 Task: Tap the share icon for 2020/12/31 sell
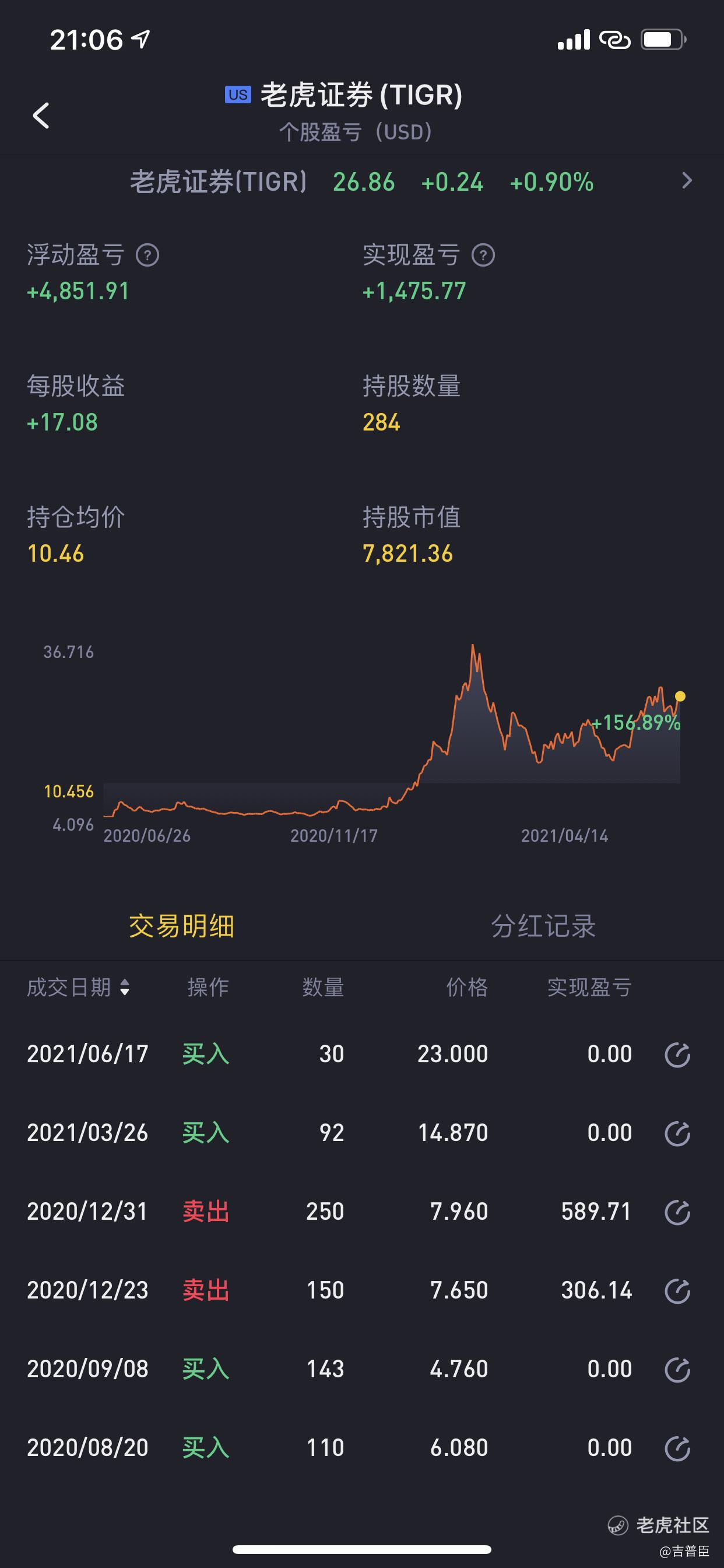pyautogui.click(x=677, y=1213)
